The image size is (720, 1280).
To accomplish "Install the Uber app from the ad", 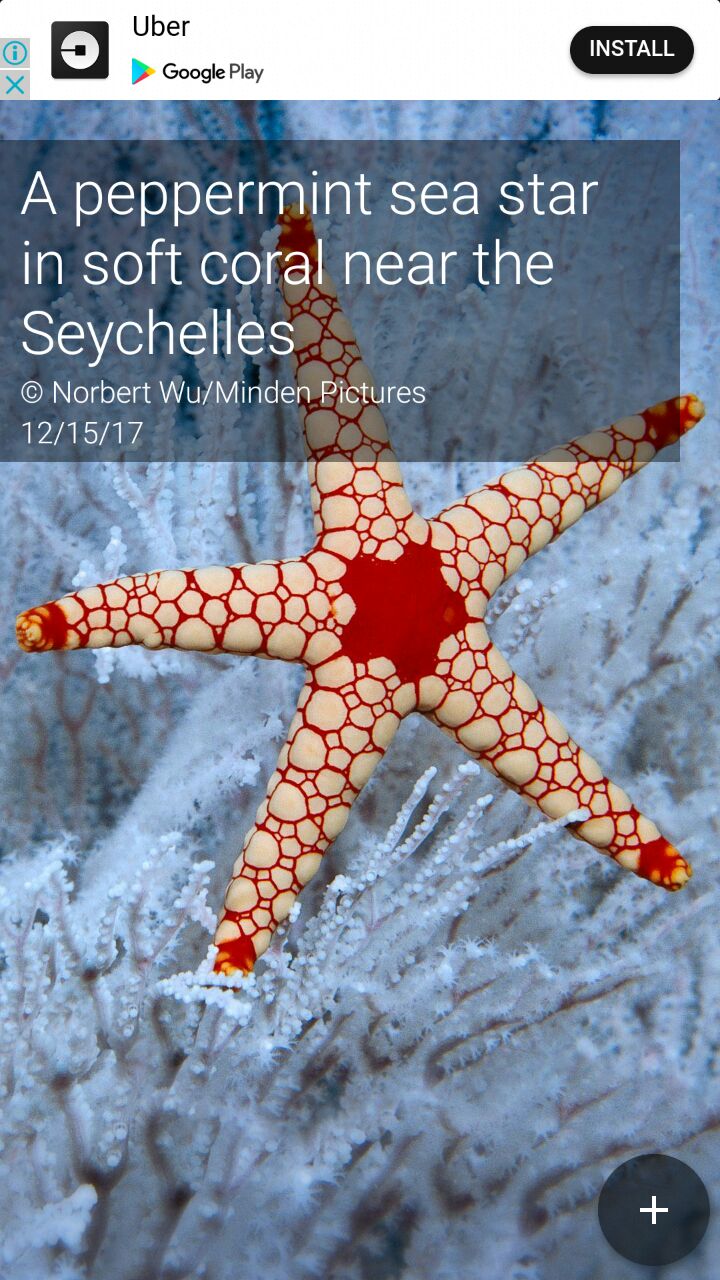I will [x=631, y=49].
